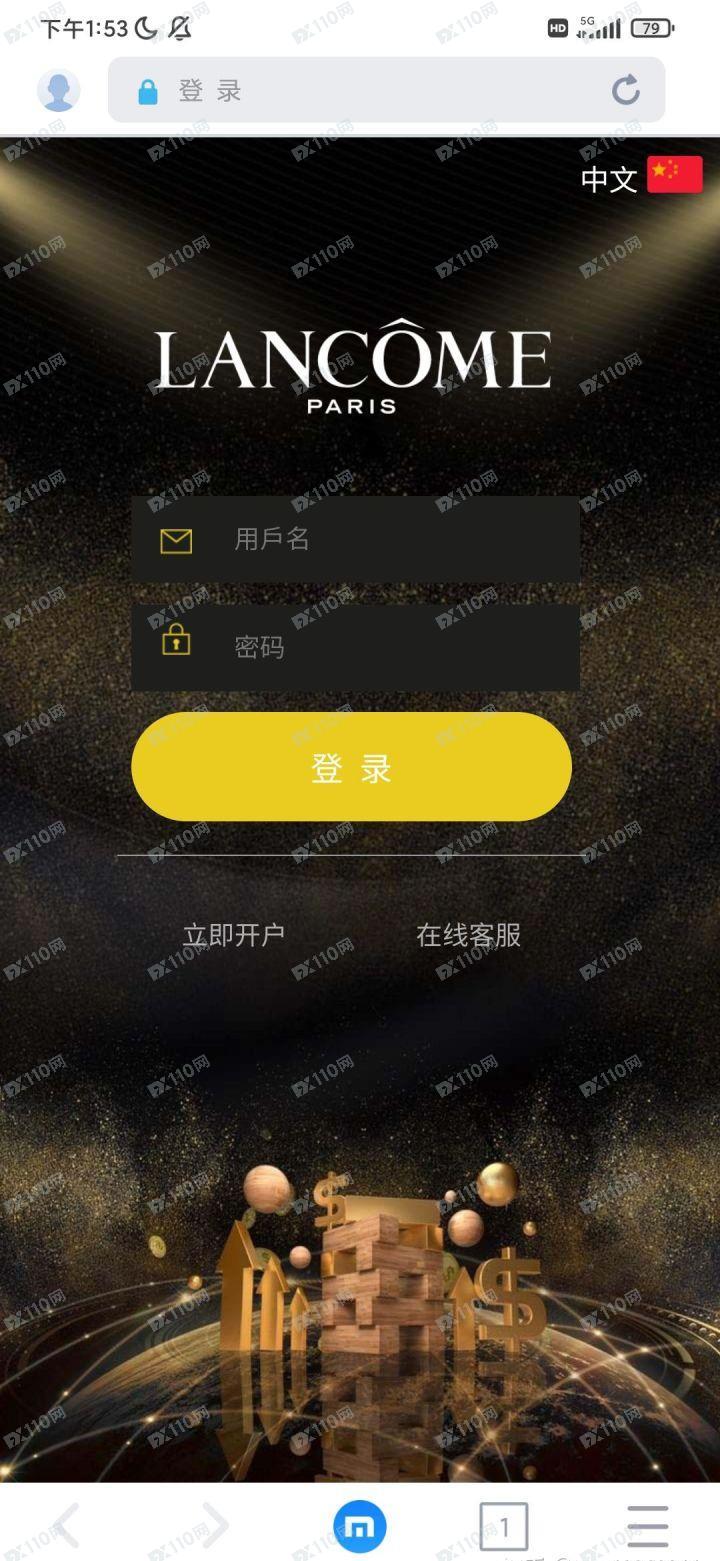Tap the yellow 登录 login button
The height and width of the screenshot is (1561, 720).
351,767
